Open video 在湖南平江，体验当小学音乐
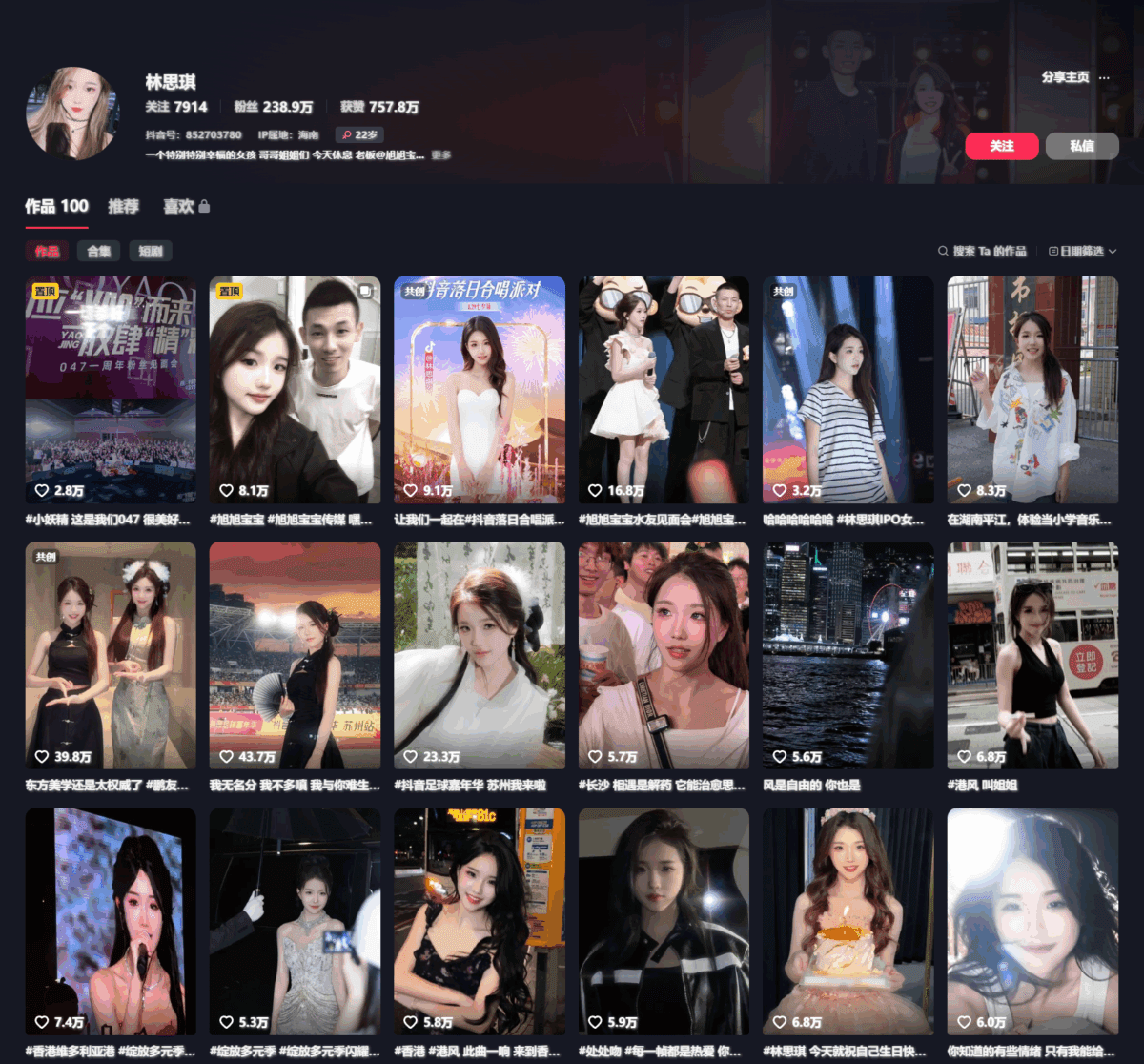The image size is (1144, 1064). (x=1032, y=389)
